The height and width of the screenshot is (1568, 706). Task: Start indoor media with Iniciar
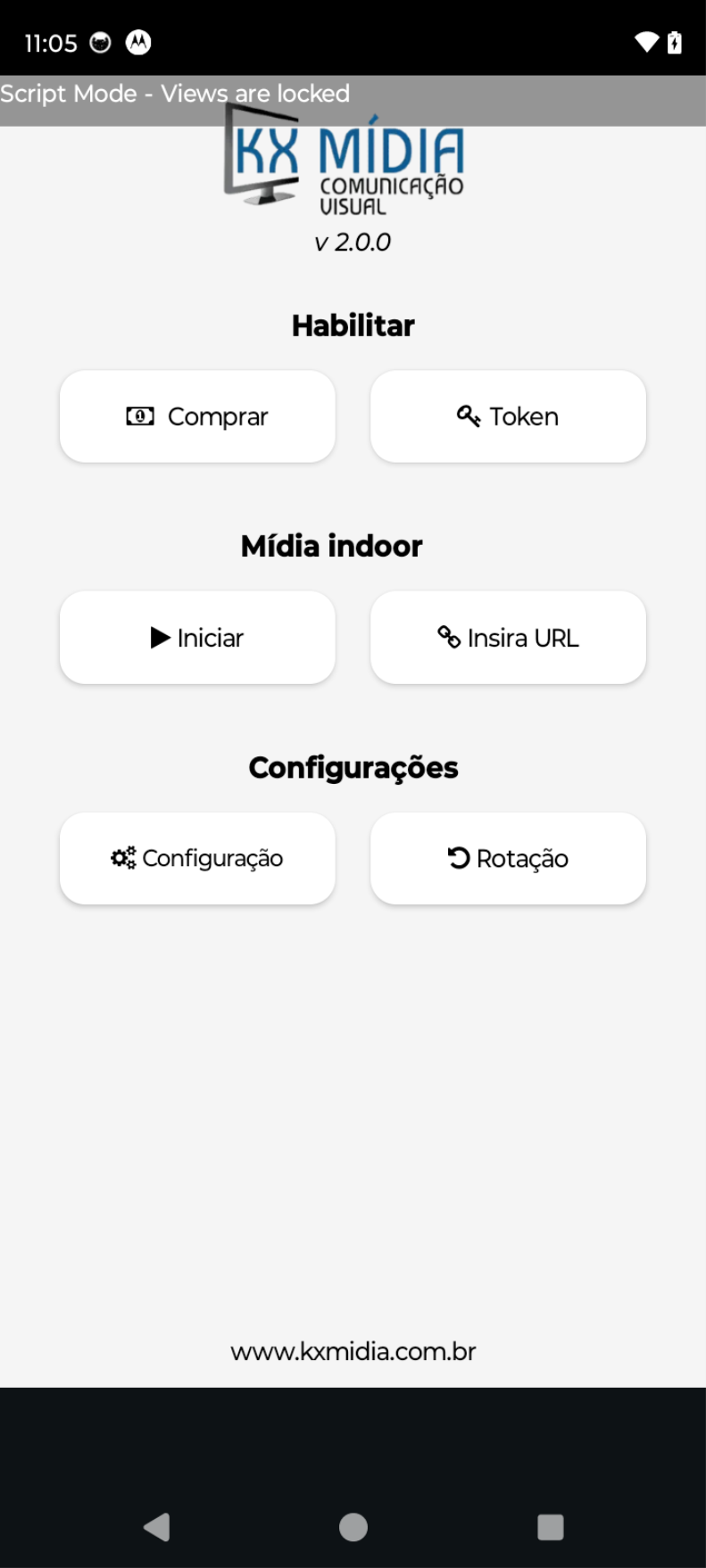(197, 638)
